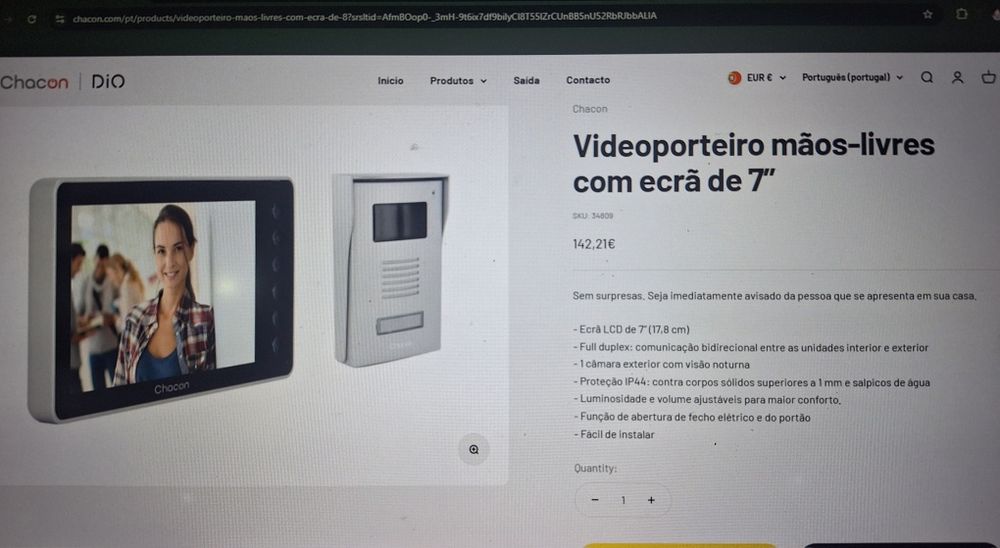The height and width of the screenshot is (548, 1000).
Task: Increase the quantity by one
Action: click(651, 500)
